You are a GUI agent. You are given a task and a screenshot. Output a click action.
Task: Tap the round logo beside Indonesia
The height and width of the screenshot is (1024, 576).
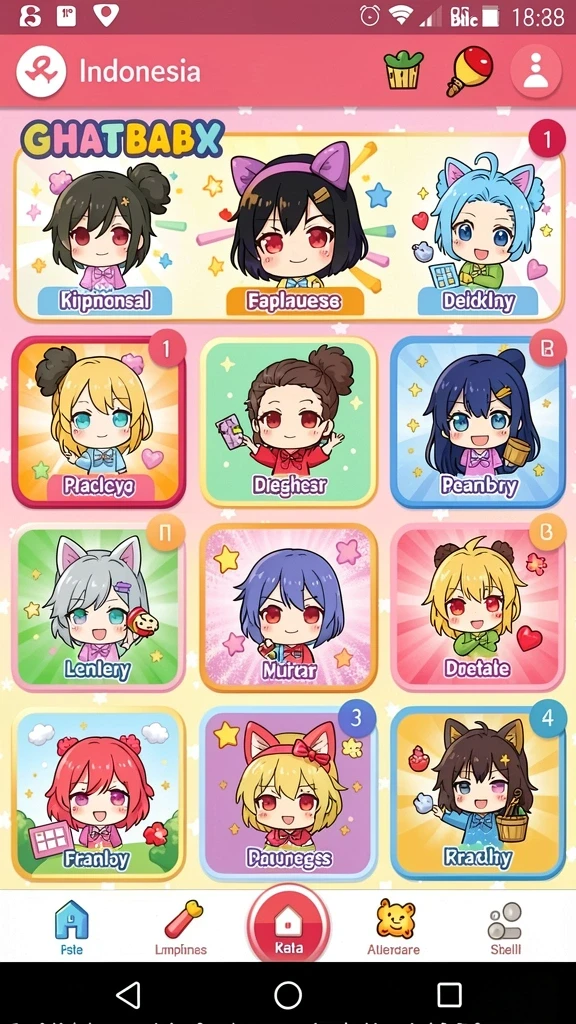[x=41, y=71]
